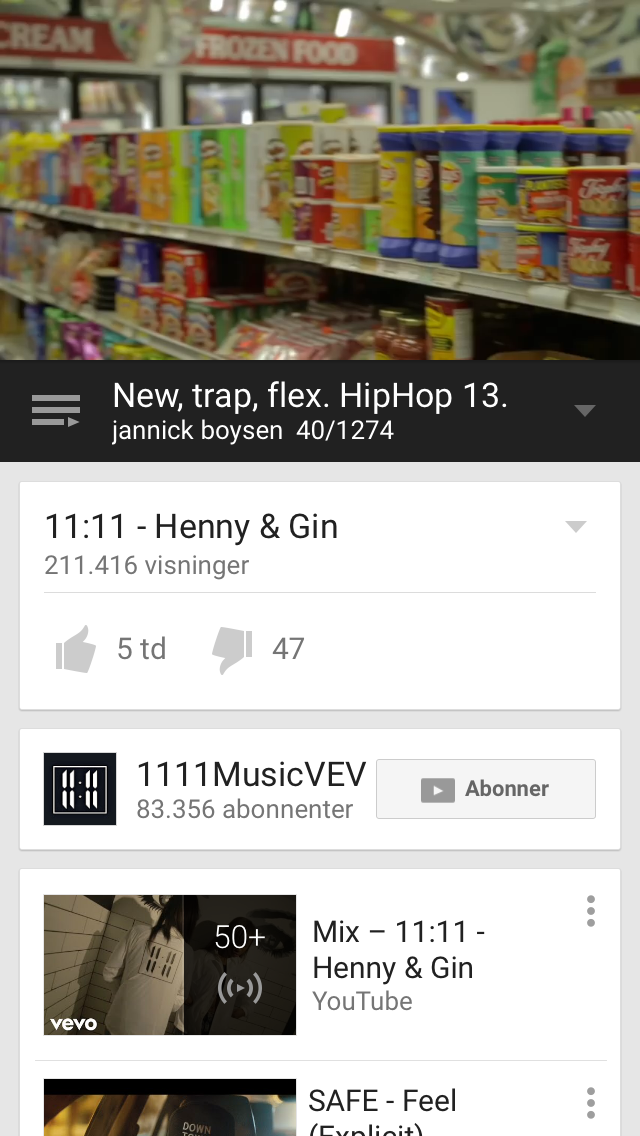640x1136 pixels.
Task: Tap the video player area
Action: (x=320, y=180)
